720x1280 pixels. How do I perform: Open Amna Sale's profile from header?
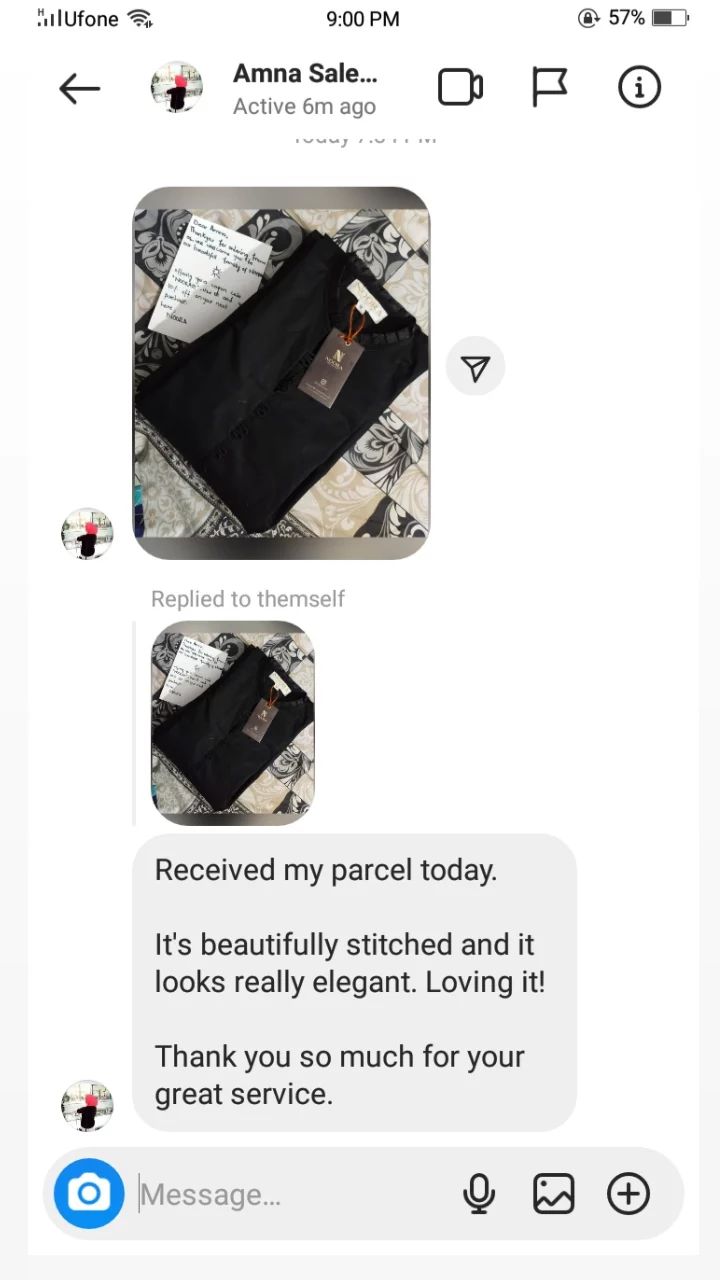point(304,88)
